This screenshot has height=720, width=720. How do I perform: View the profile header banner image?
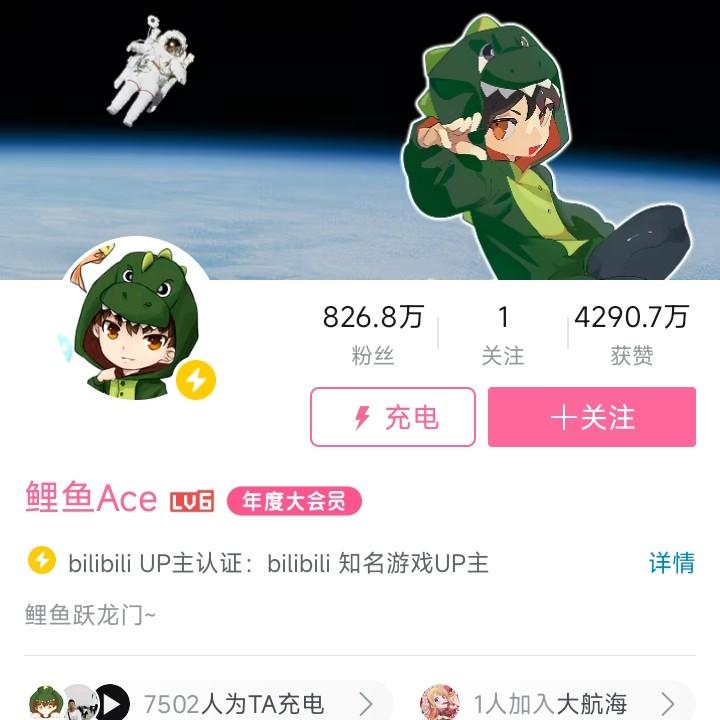(300, 130)
